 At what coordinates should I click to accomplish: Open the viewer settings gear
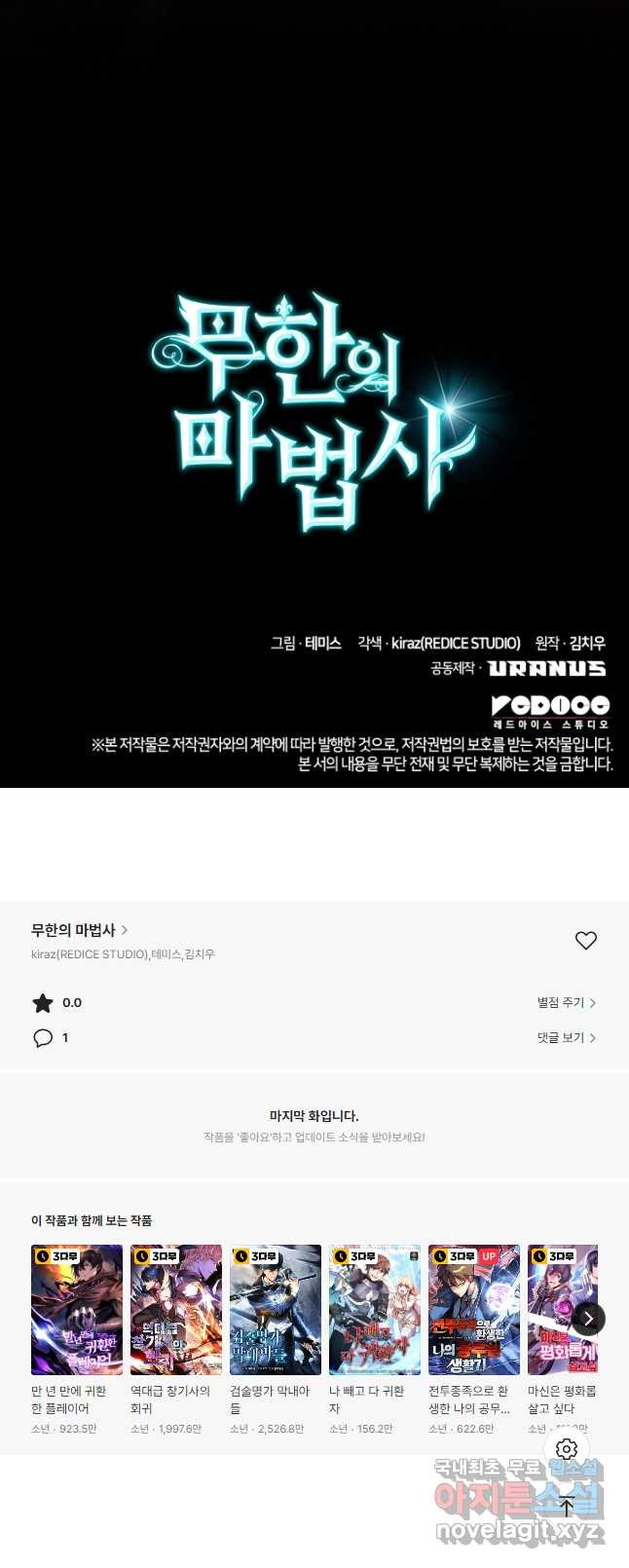click(567, 1449)
